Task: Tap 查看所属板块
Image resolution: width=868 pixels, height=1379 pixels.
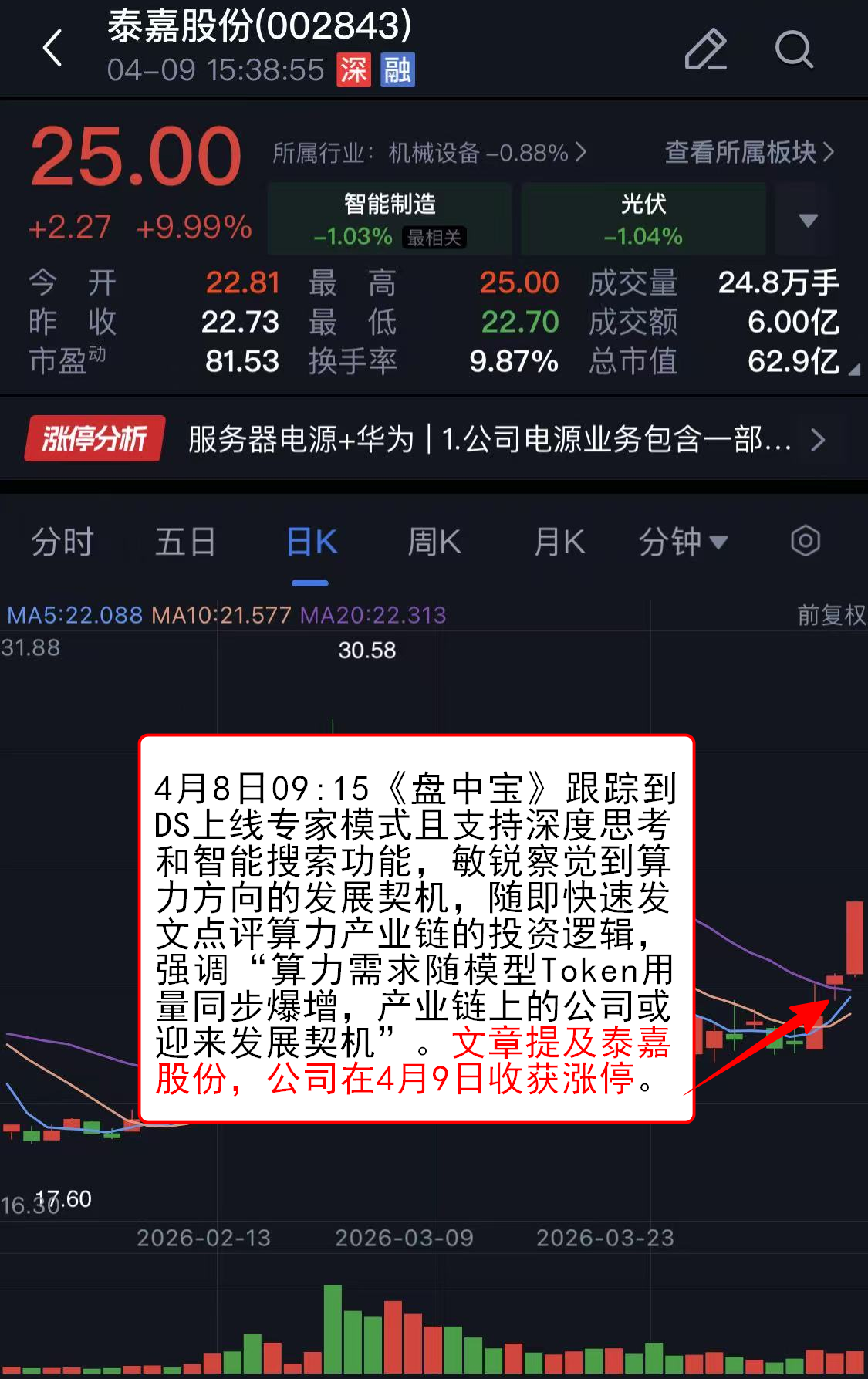Action: pos(749,153)
